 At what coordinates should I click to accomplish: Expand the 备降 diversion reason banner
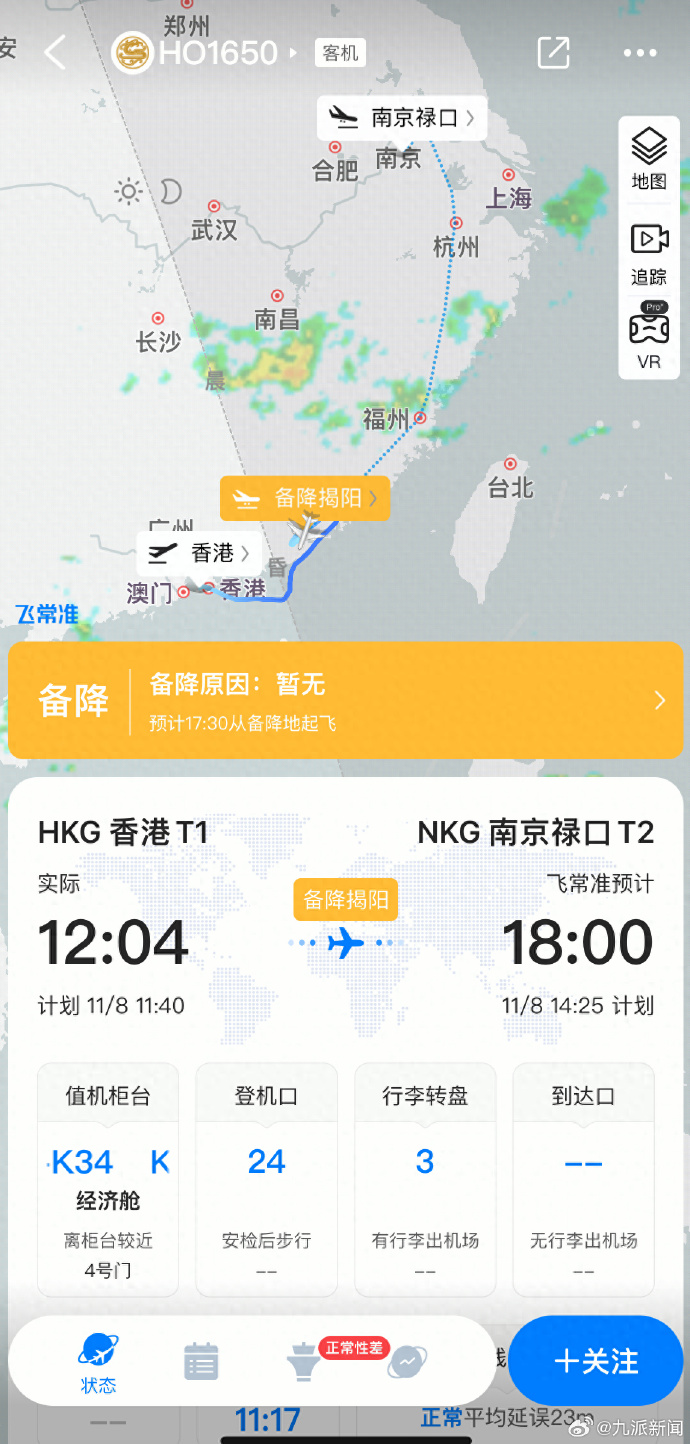click(345, 700)
